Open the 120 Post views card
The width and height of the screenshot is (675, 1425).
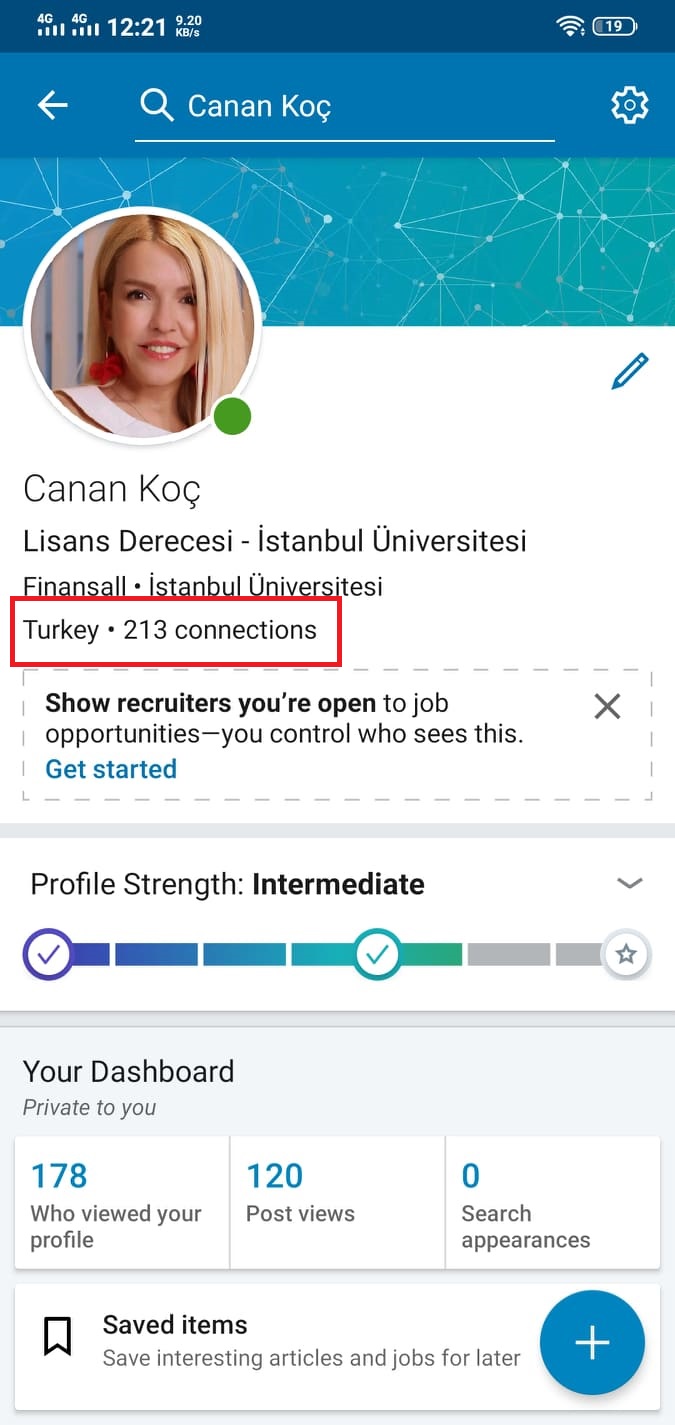pos(337,1202)
